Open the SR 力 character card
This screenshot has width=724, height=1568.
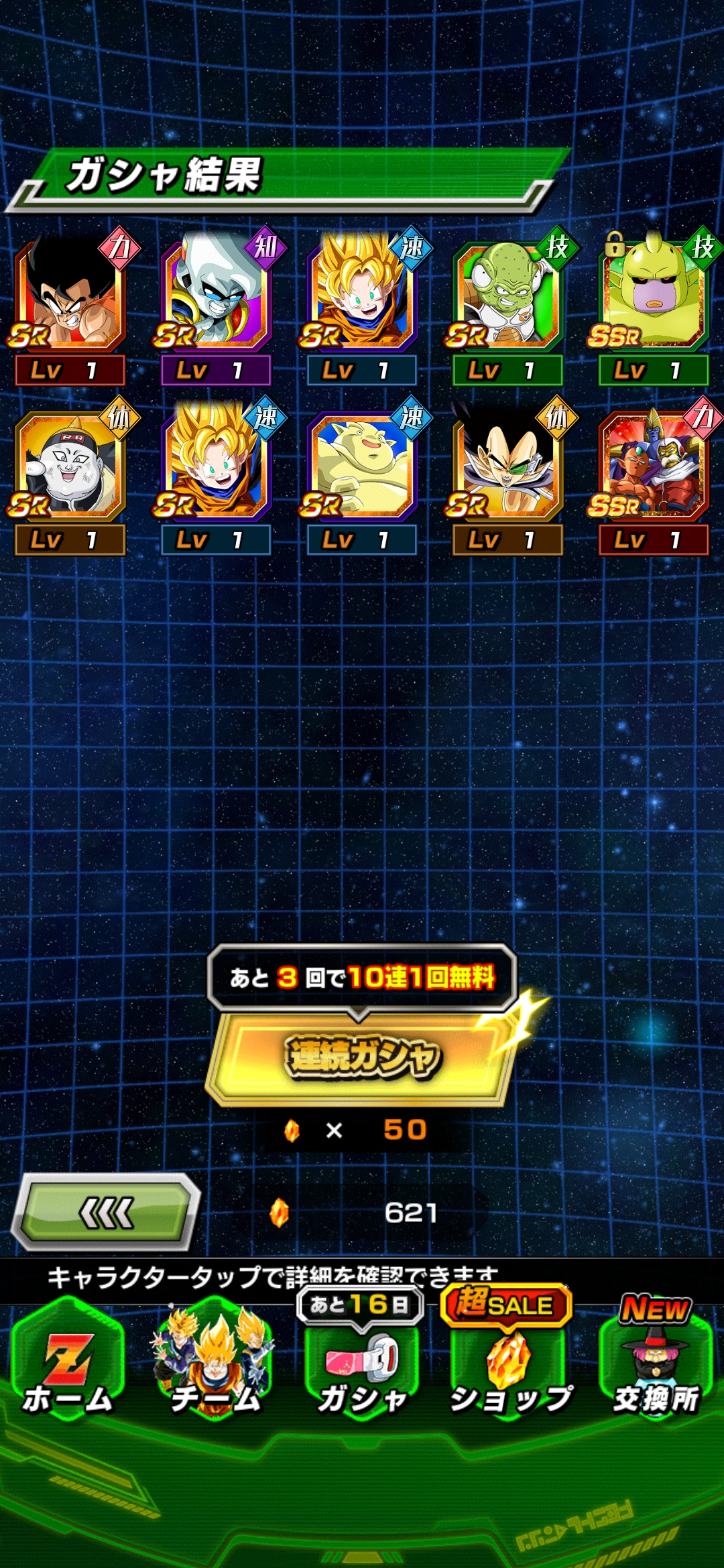click(x=69, y=295)
